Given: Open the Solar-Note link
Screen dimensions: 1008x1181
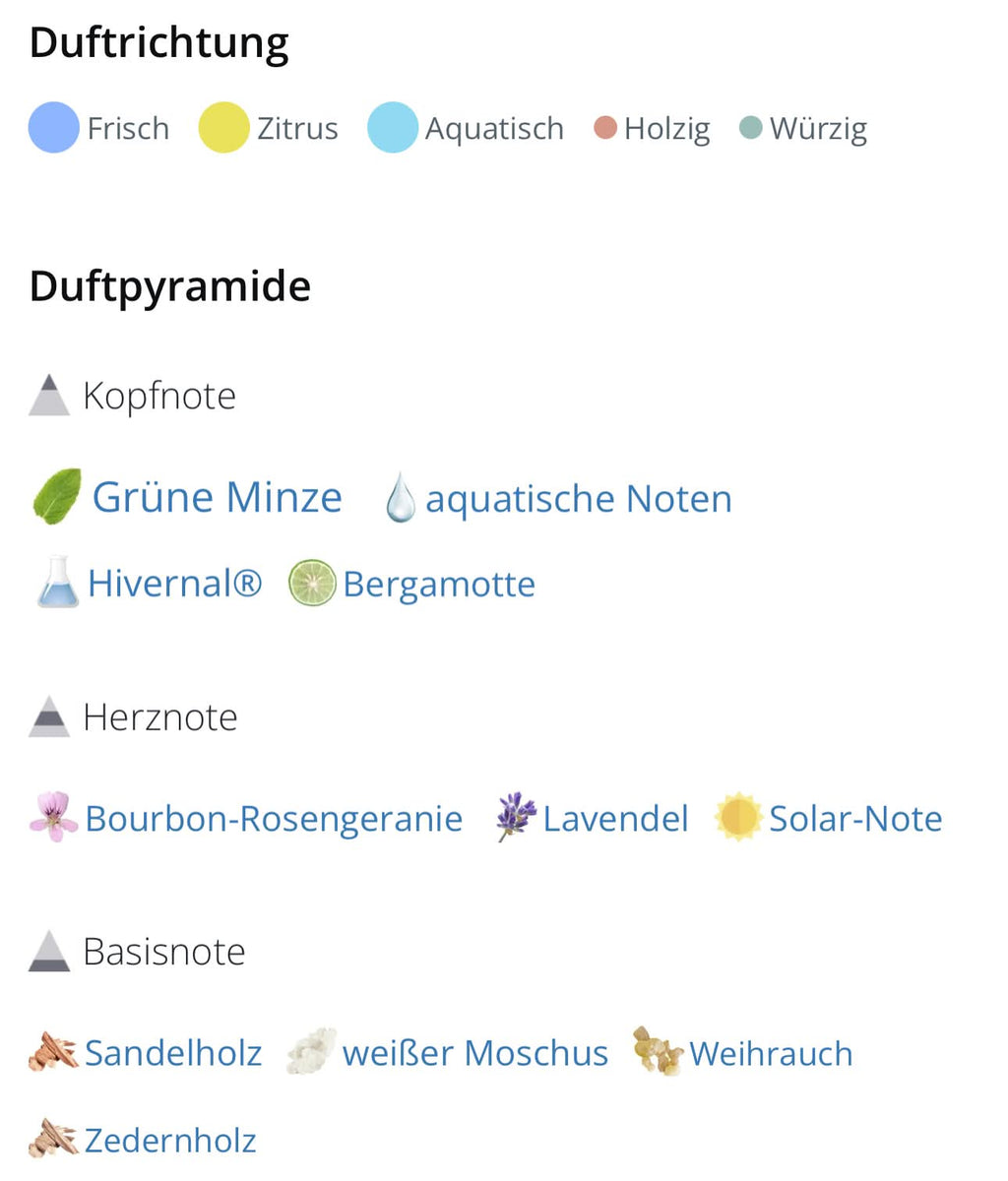Looking at the screenshot, I should click(854, 819).
